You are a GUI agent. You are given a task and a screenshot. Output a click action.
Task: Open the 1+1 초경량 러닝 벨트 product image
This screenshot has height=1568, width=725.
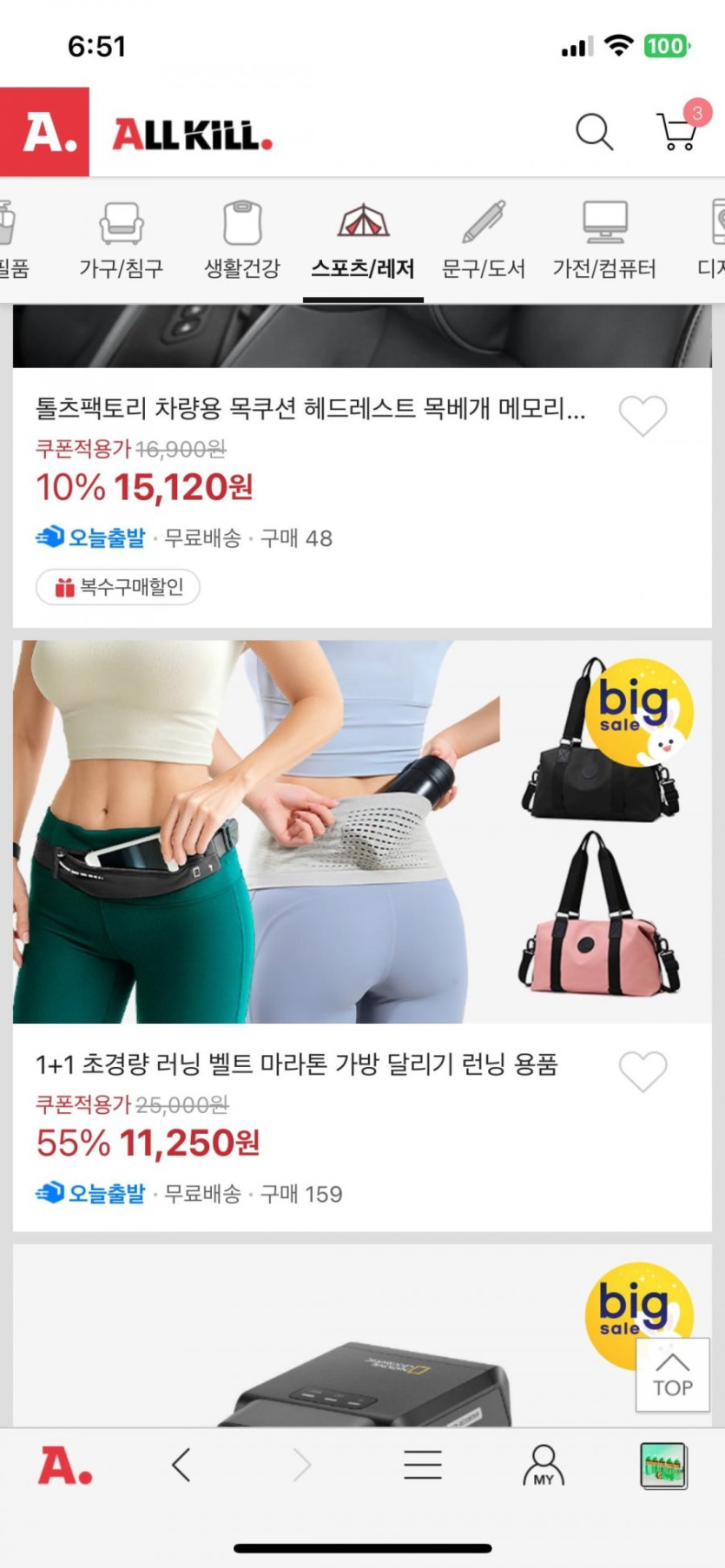[362, 832]
